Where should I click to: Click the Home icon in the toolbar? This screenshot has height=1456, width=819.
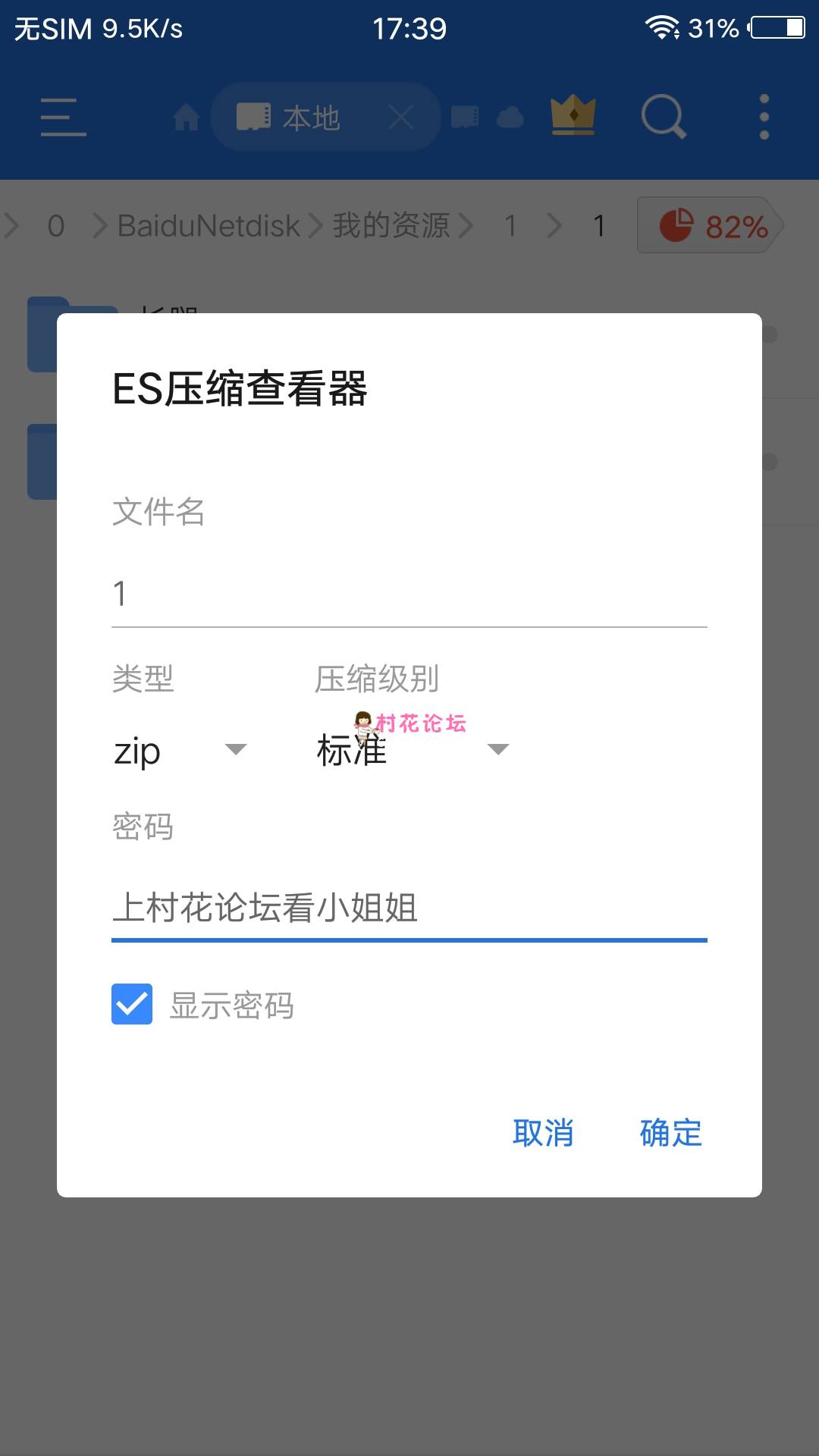pos(186,118)
